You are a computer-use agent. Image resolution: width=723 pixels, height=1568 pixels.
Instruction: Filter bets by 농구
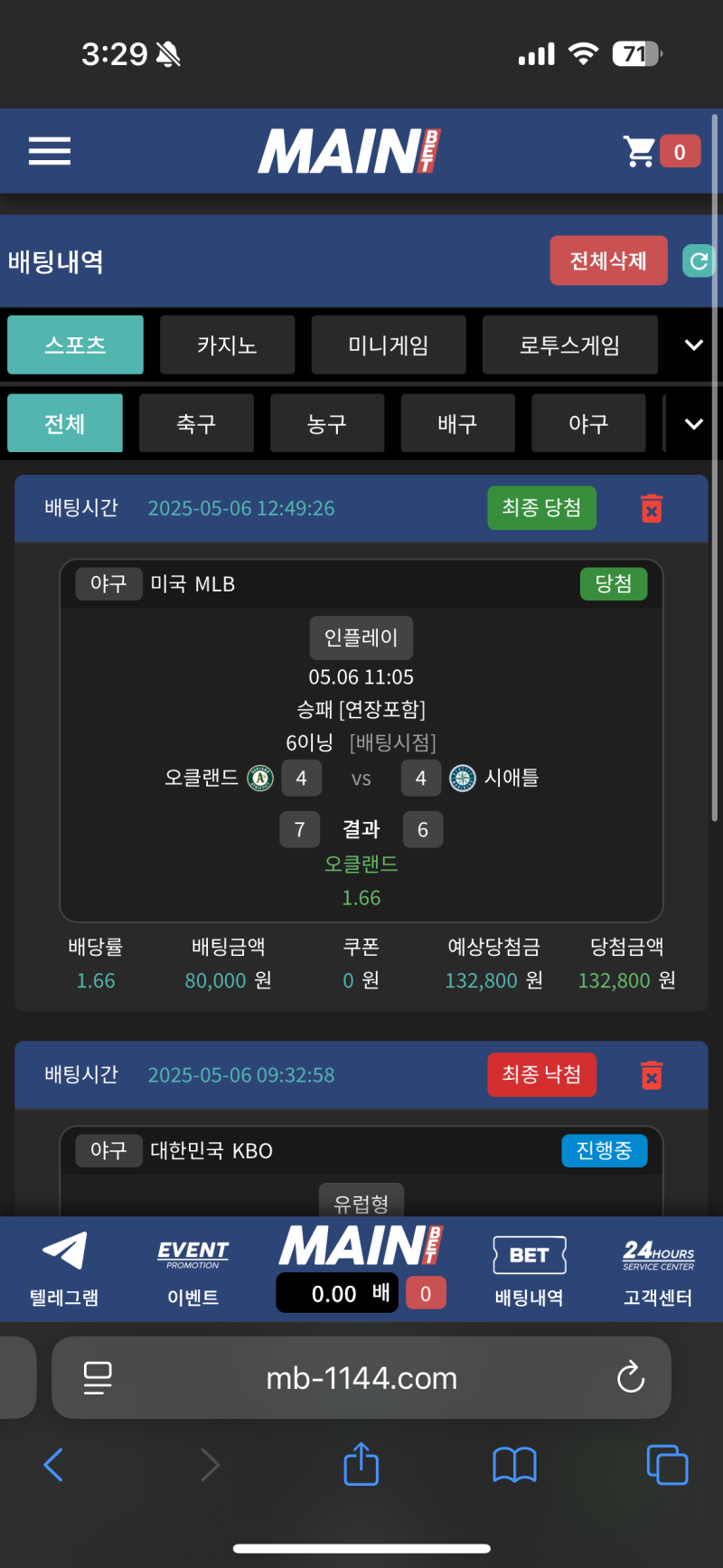326,423
